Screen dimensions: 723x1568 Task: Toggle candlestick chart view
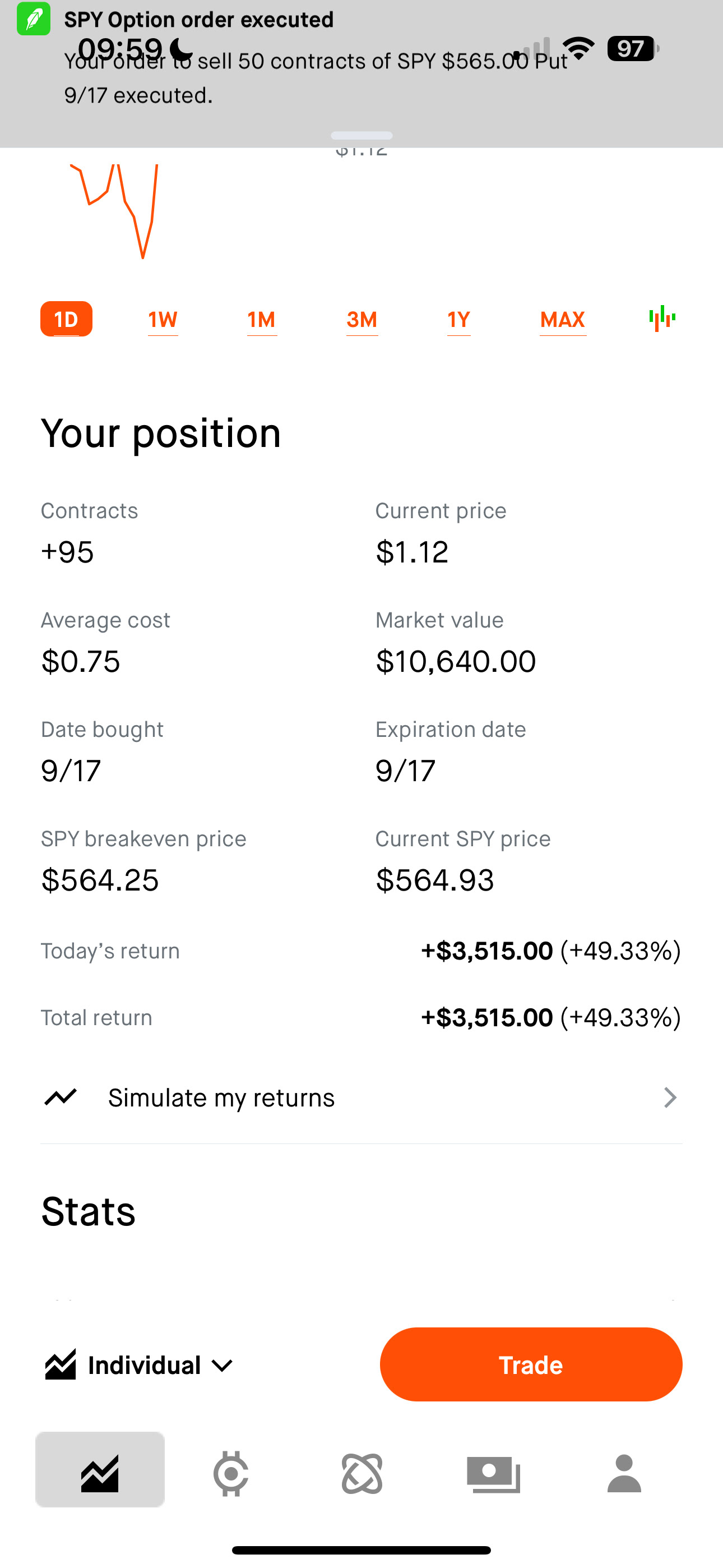[662, 319]
